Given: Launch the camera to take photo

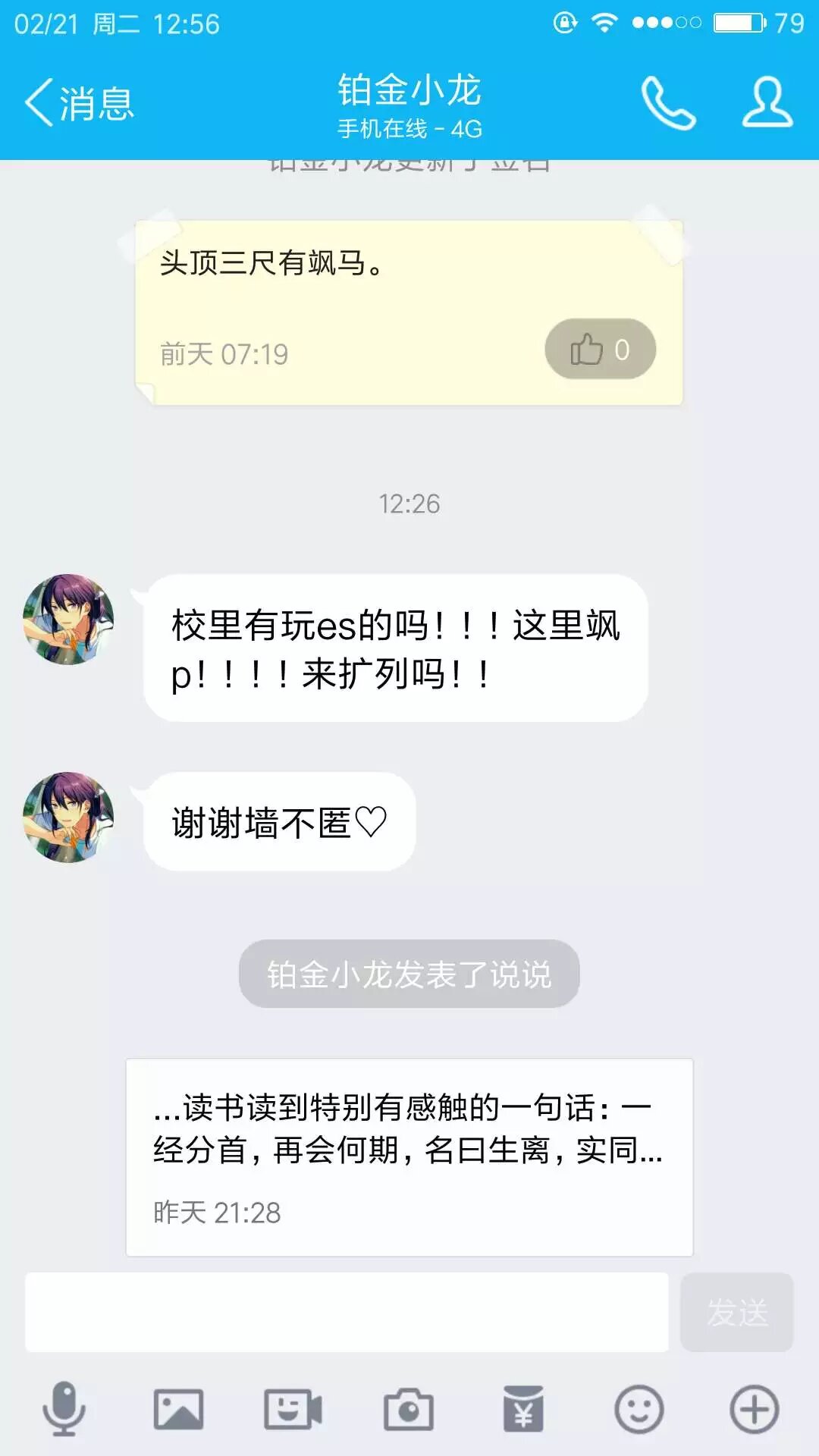Looking at the screenshot, I should [x=408, y=1409].
